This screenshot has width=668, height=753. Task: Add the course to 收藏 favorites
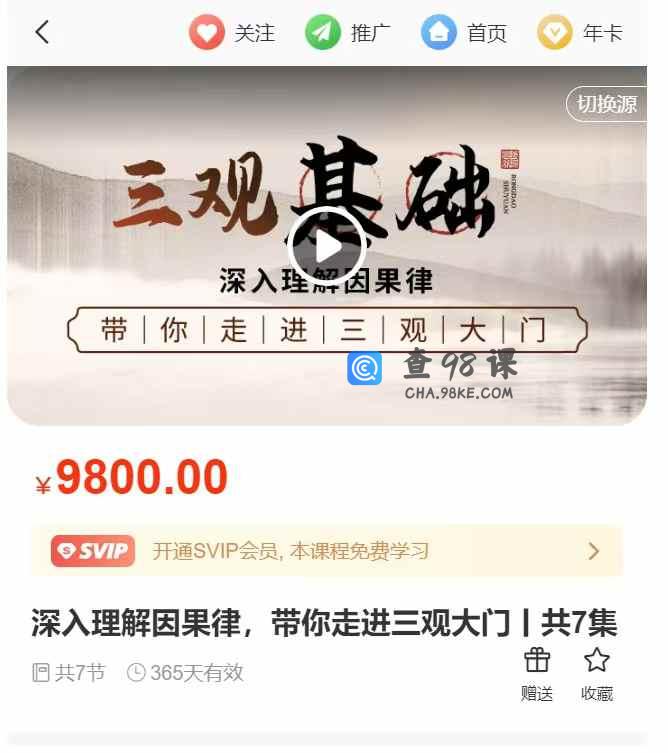click(597, 674)
